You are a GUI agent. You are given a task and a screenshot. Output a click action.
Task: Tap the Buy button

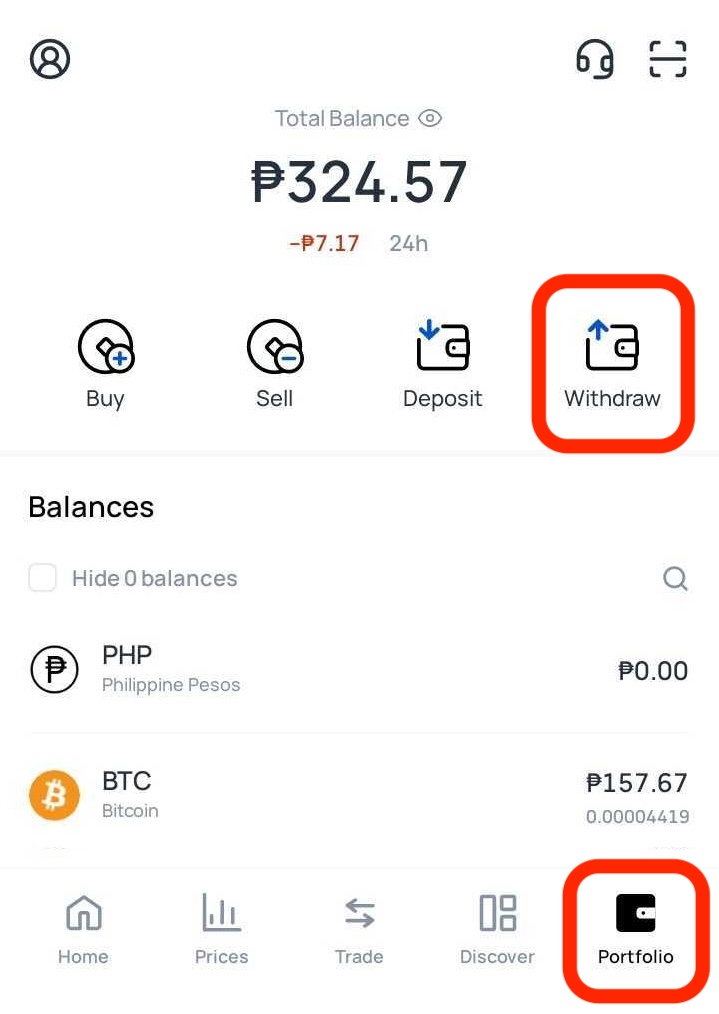(105, 364)
